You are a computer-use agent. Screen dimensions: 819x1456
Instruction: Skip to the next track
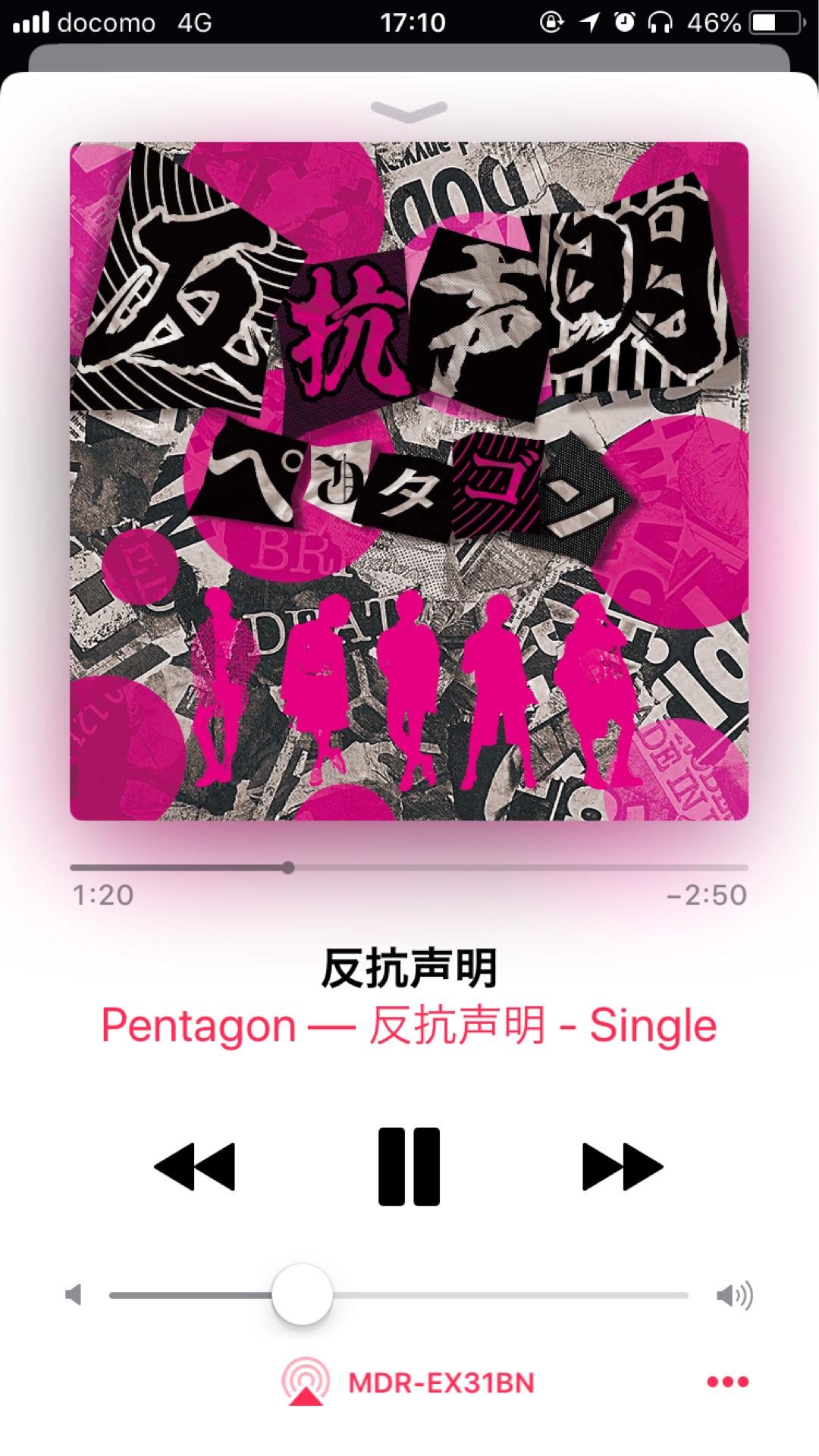point(622,1166)
